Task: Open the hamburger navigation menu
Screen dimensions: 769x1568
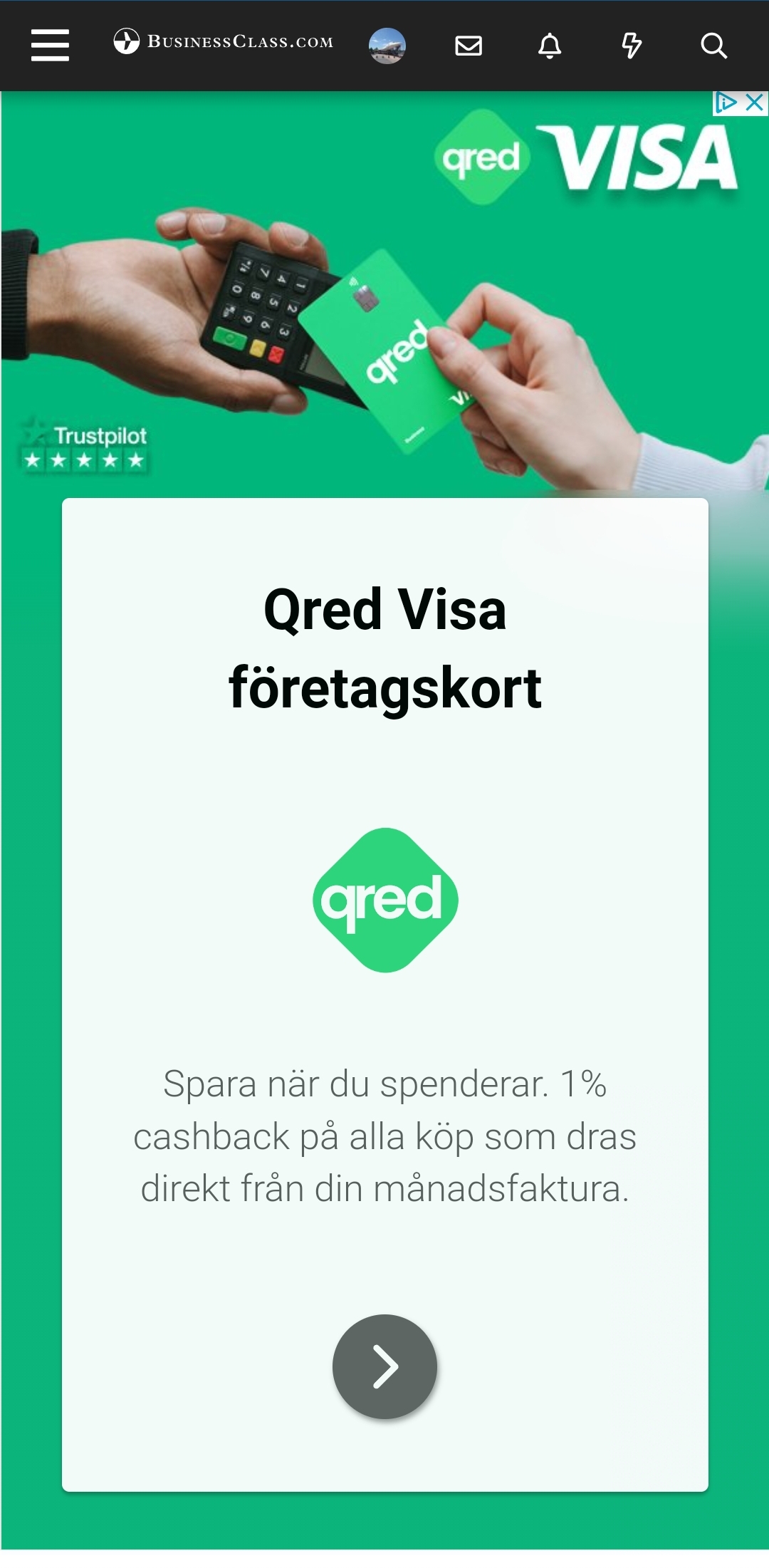Action: point(50,46)
